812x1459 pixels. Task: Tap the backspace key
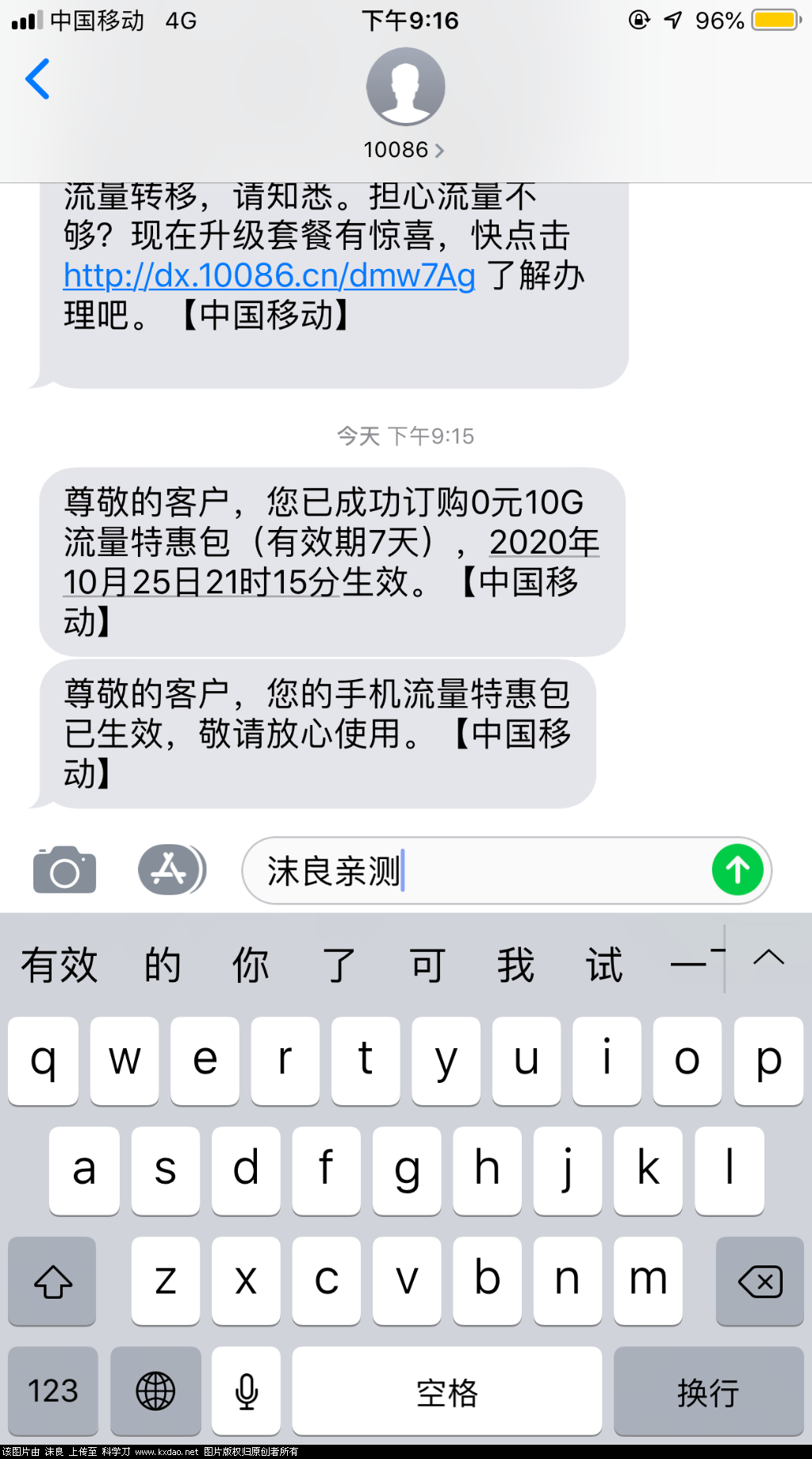click(x=760, y=1280)
